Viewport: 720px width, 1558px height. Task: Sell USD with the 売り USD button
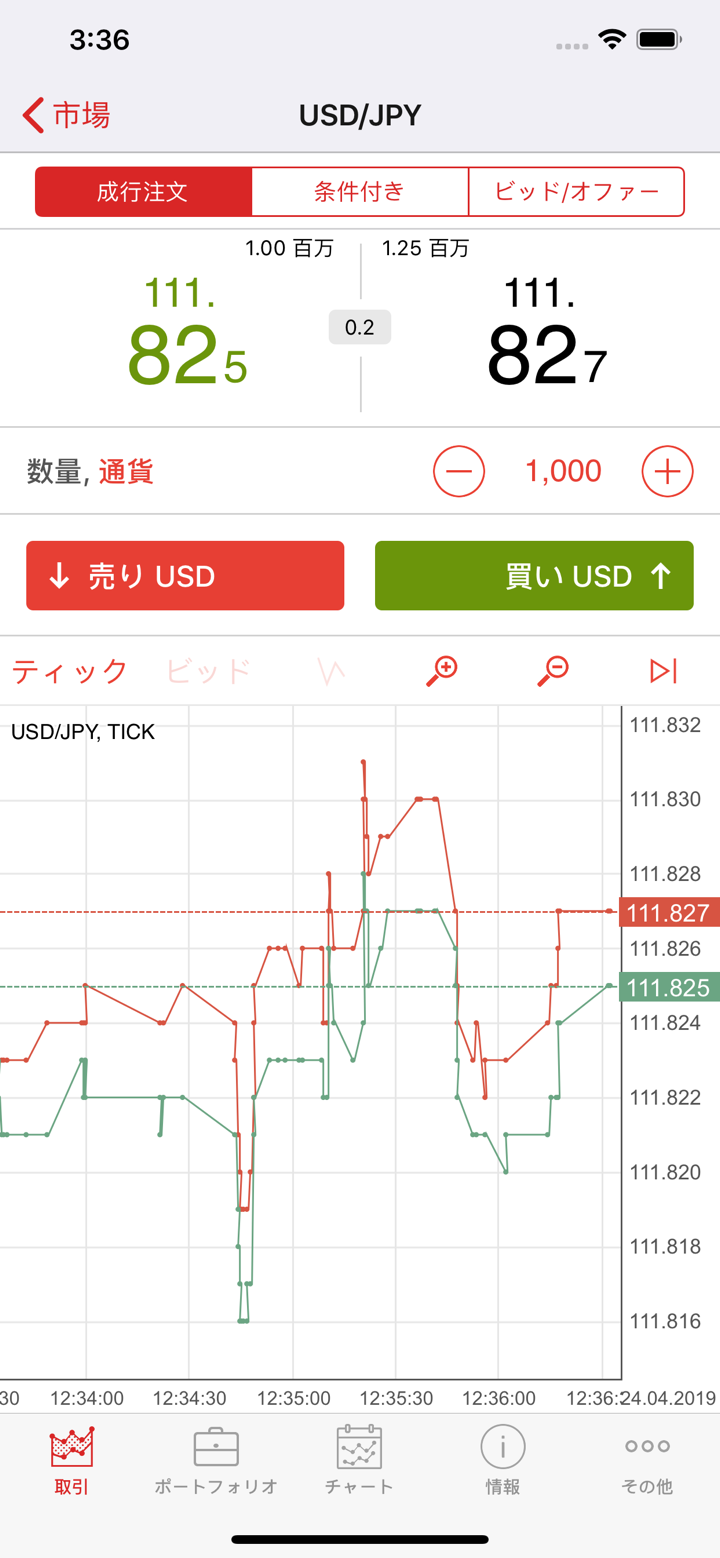click(185, 576)
